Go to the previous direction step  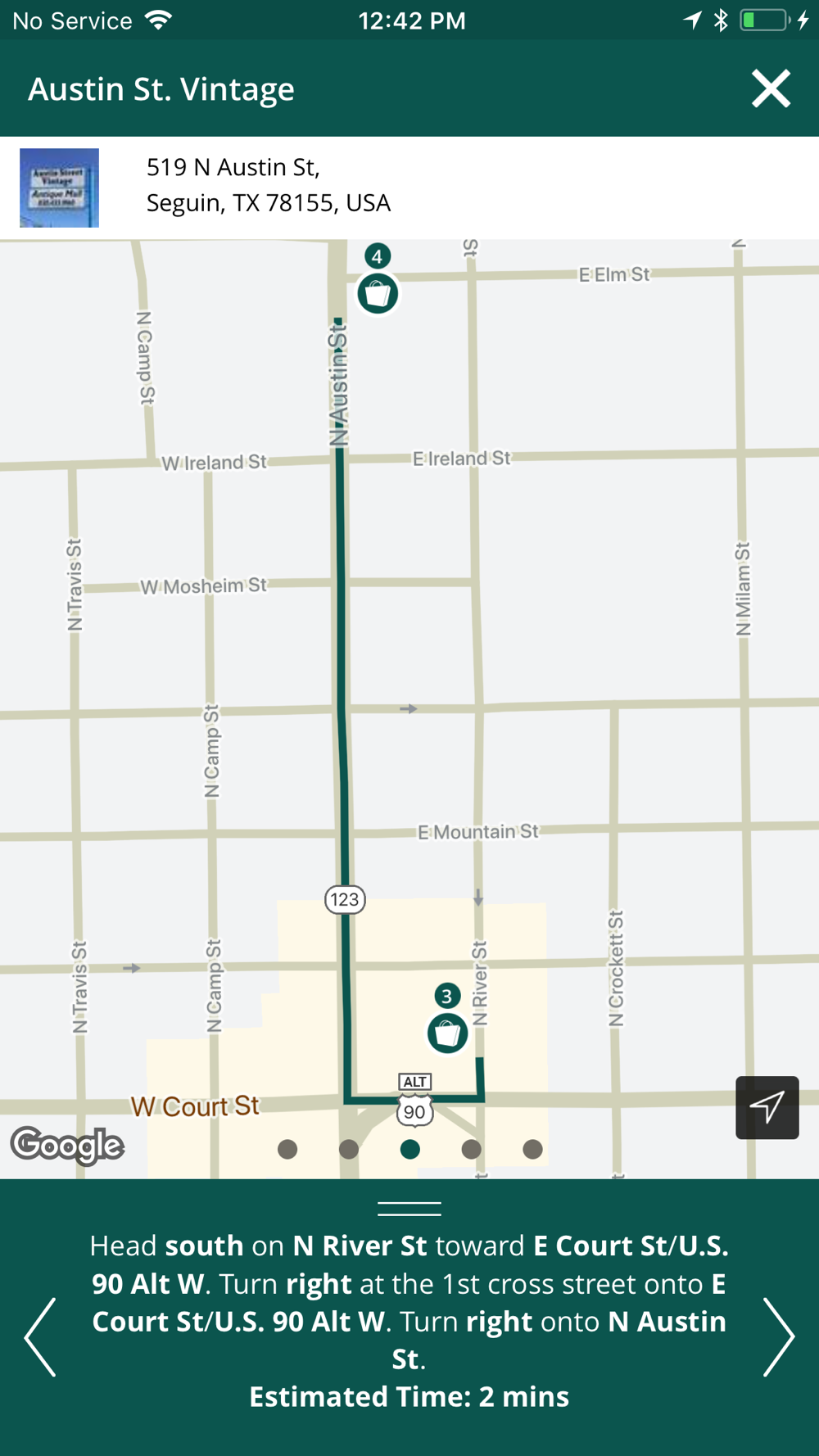tap(40, 1336)
